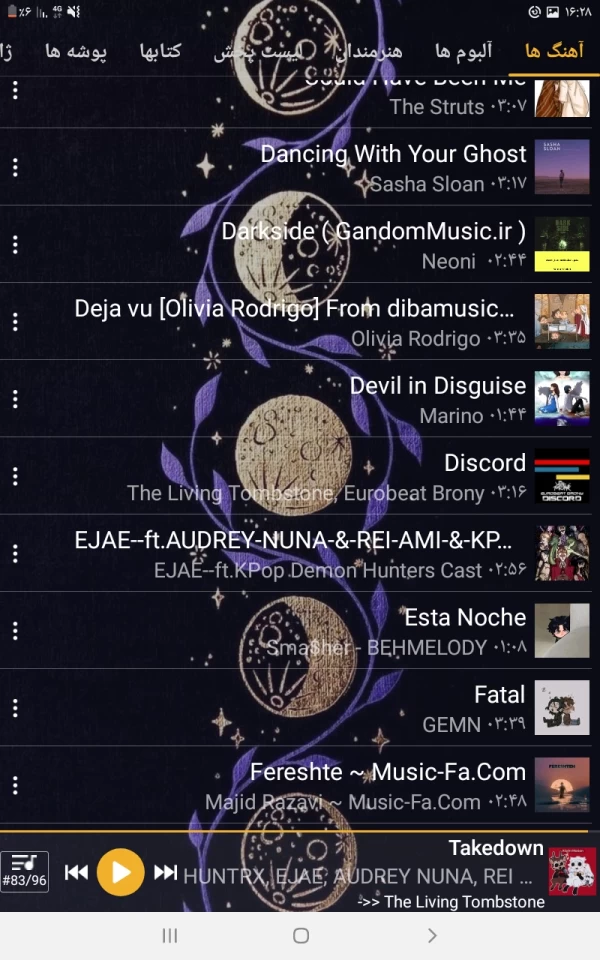Go back to the previous track

[76, 872]
